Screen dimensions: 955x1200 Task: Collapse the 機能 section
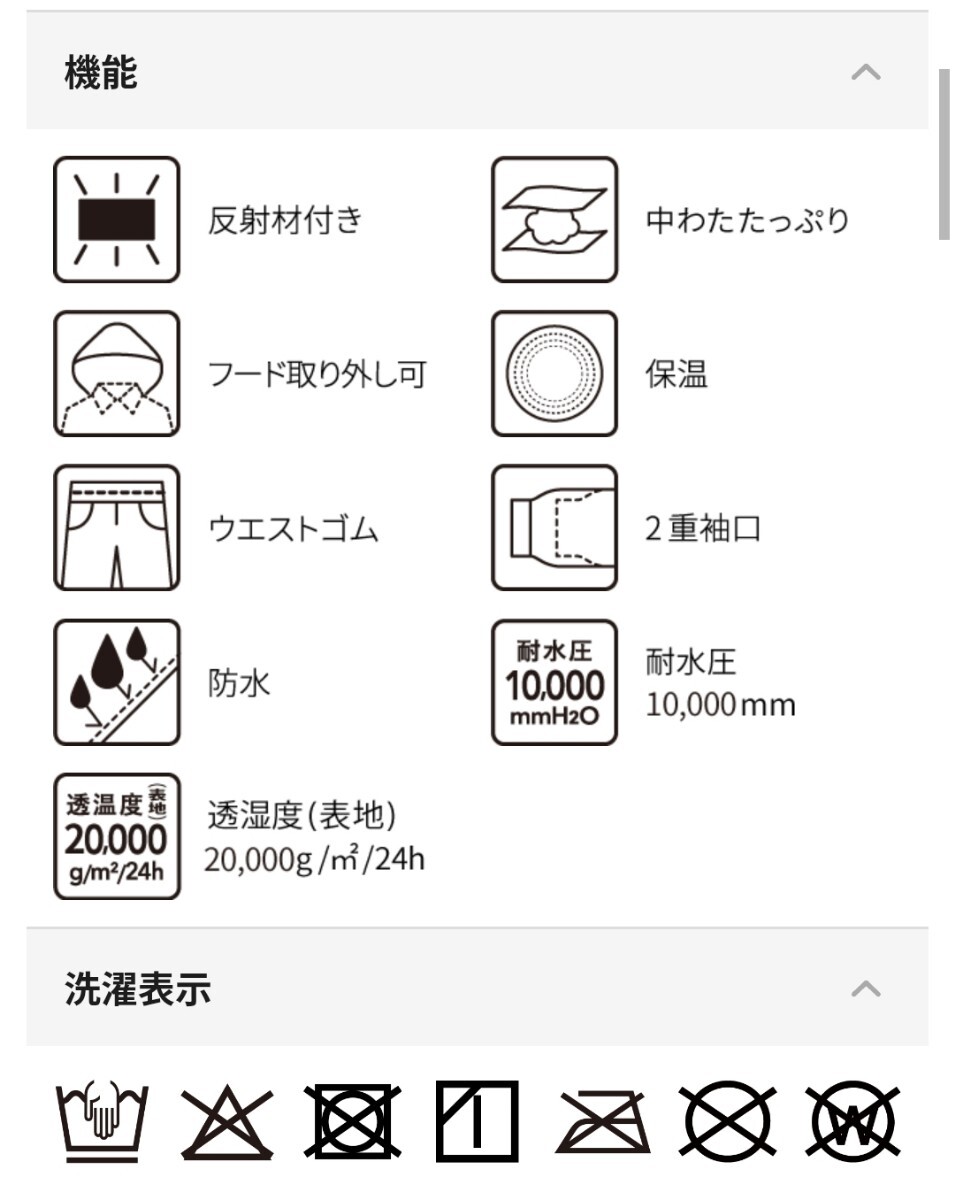click(x=865, y=72)
